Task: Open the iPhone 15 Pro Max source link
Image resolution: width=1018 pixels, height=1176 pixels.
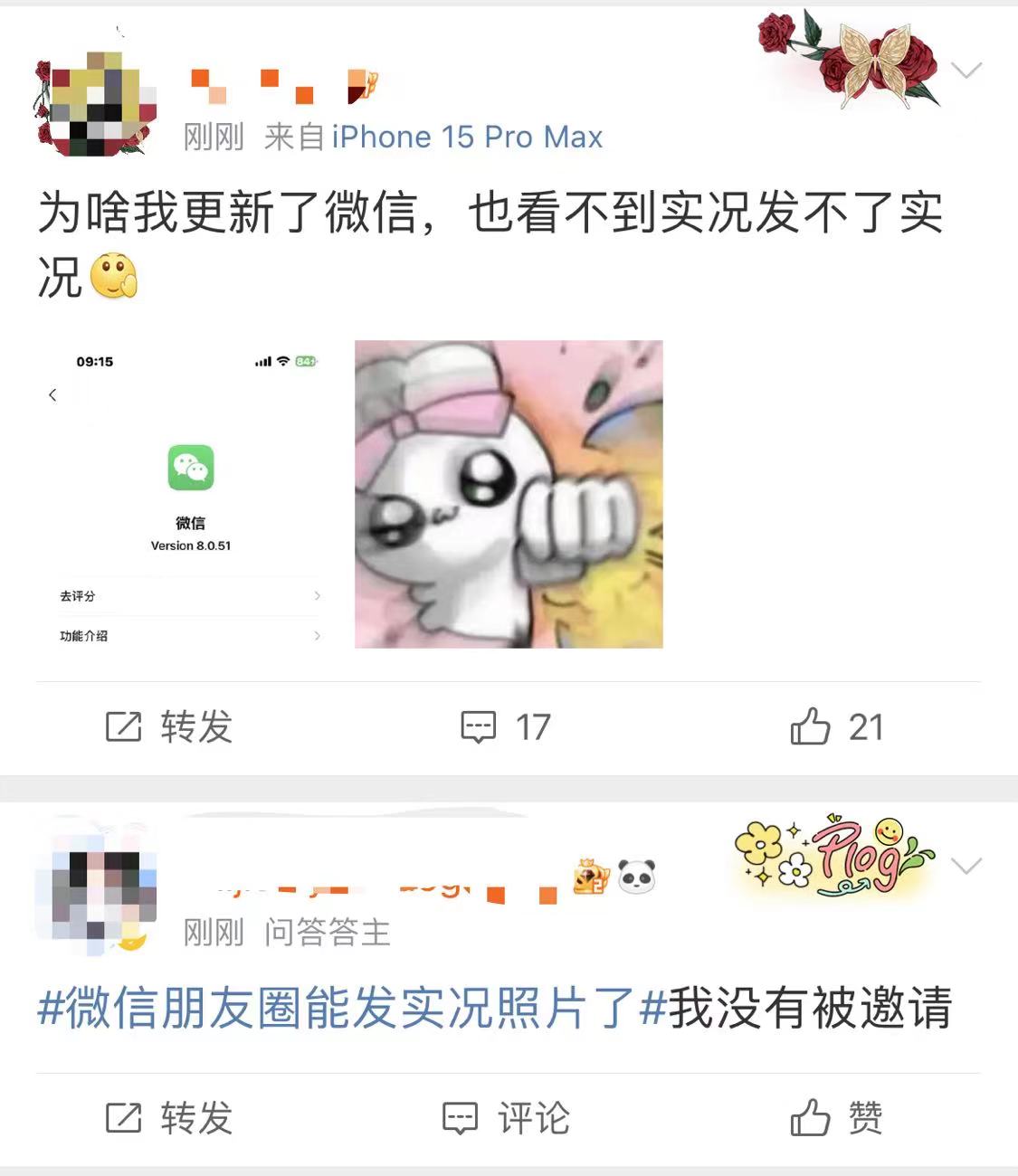Action: 467,138
